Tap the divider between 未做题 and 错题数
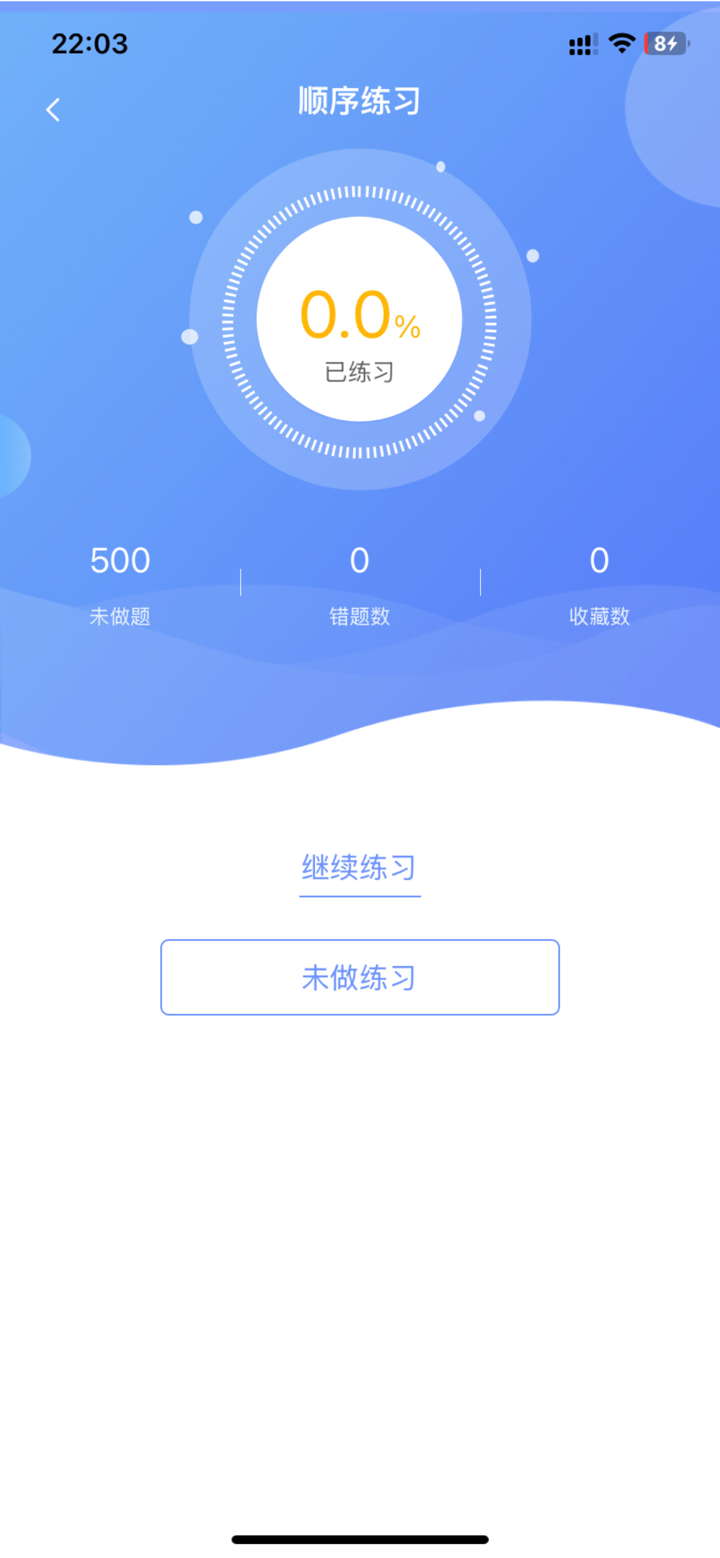 point(240,580)
